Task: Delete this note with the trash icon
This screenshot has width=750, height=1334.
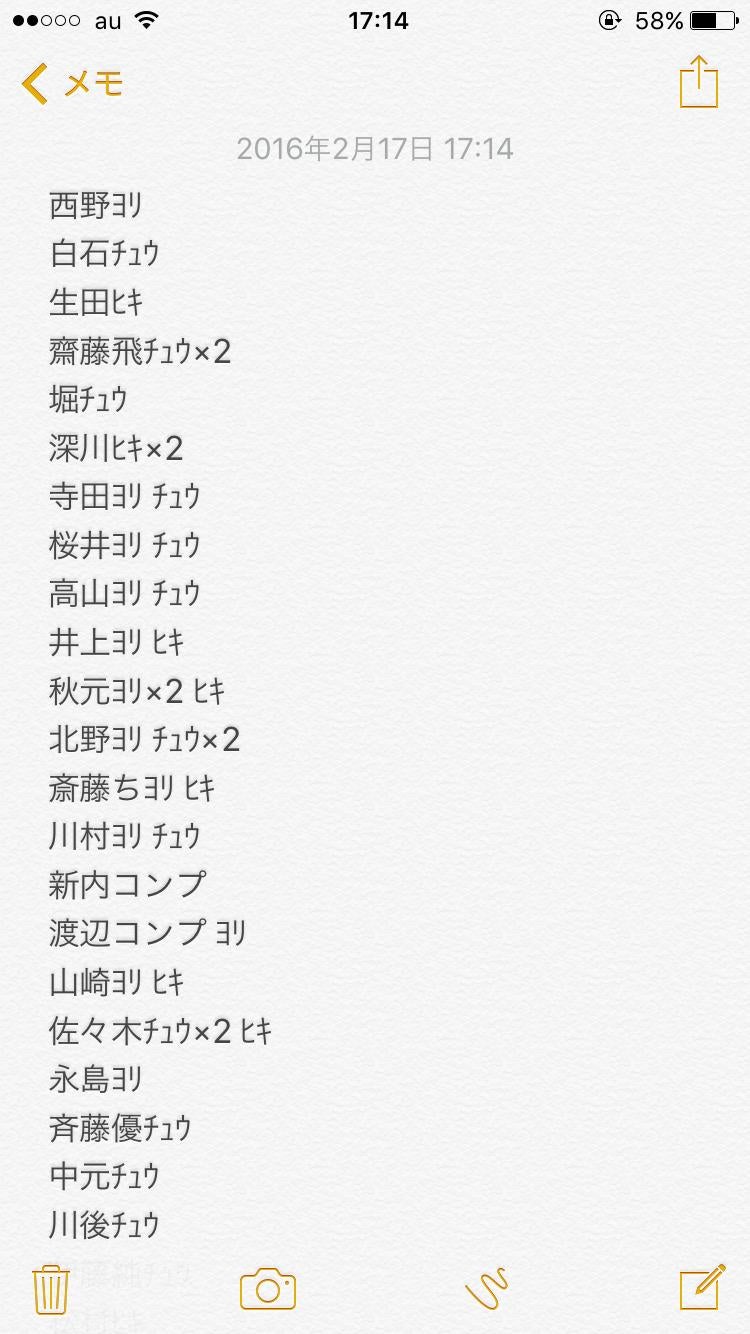Action: click(50, 1289)
